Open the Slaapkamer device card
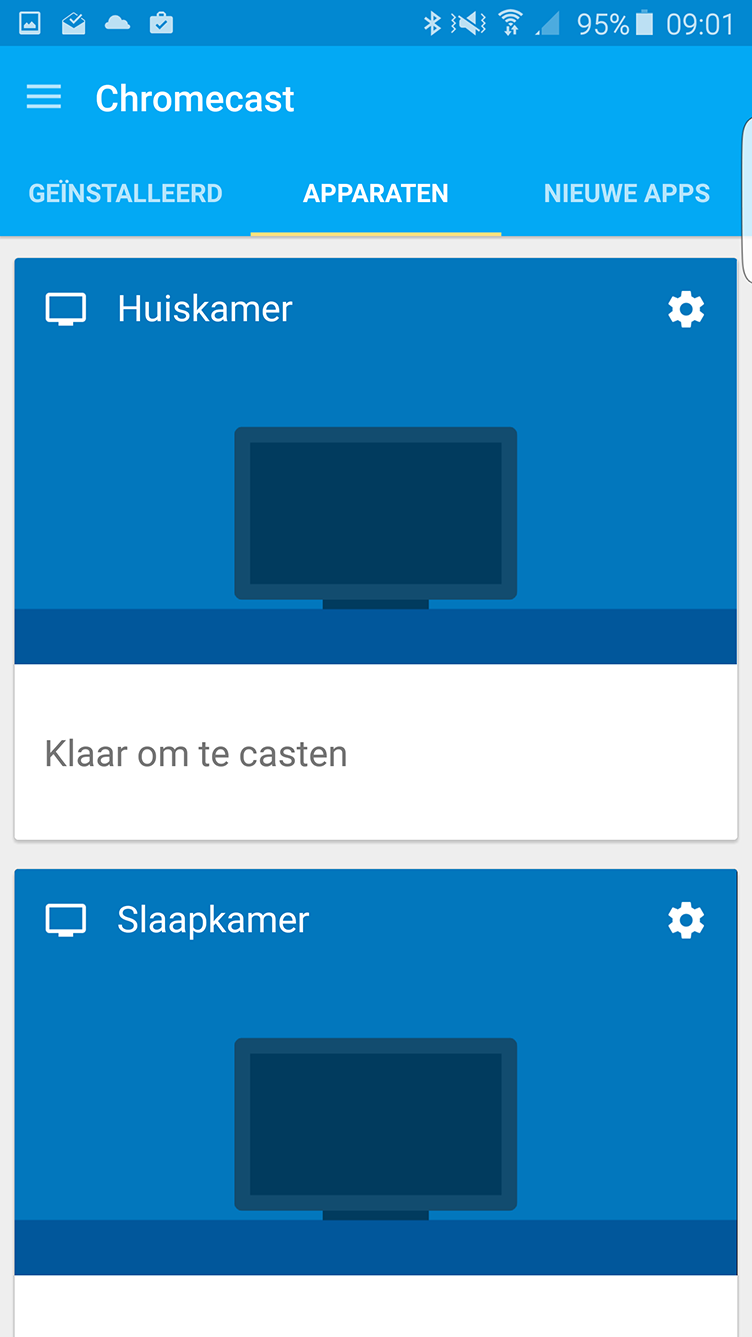Screen dimensions: 752x1337 pos(376,1103)
